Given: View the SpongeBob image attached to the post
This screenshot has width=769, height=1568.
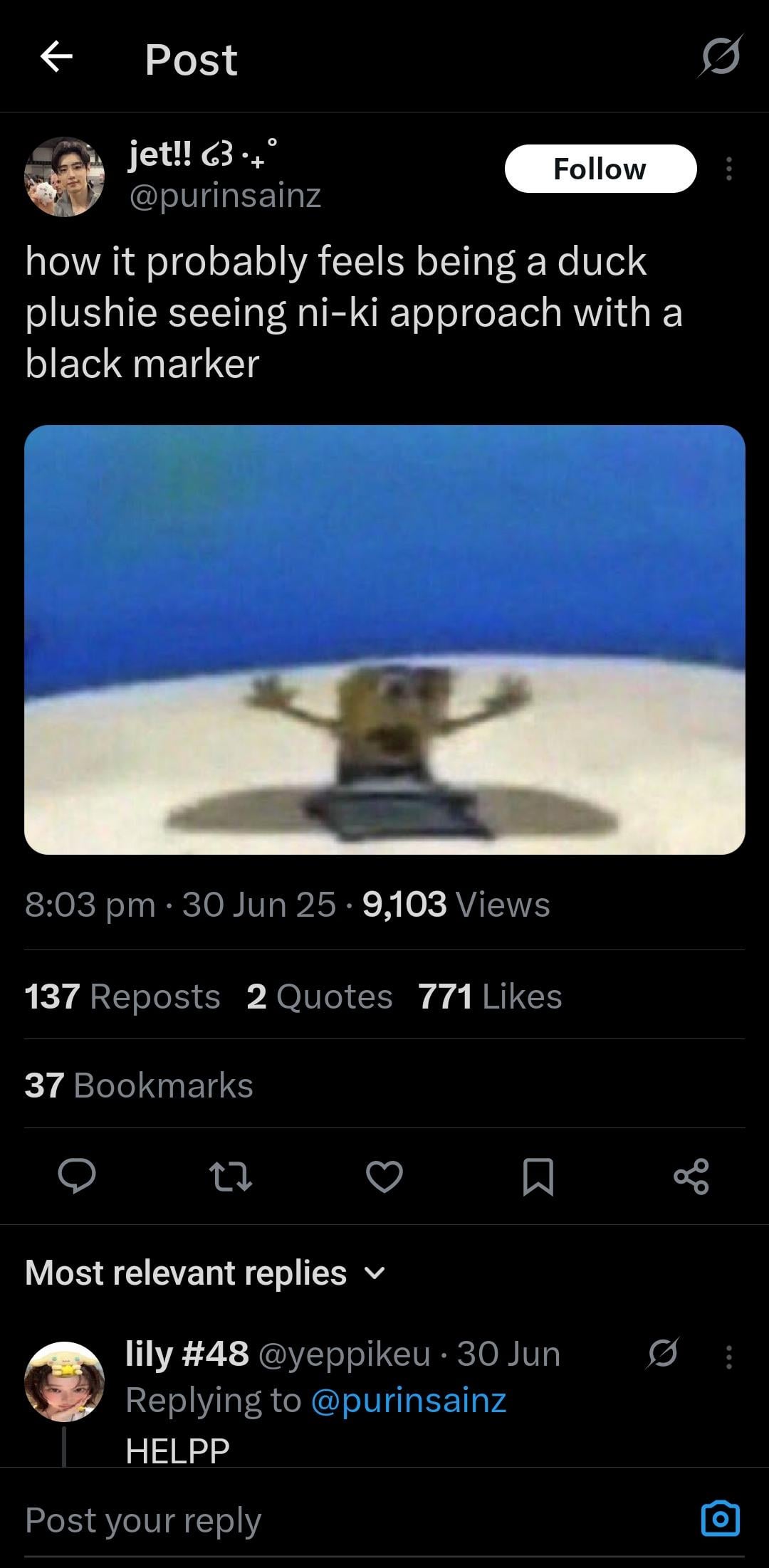Looking at the screenshot, I should [x=384, y=639].
